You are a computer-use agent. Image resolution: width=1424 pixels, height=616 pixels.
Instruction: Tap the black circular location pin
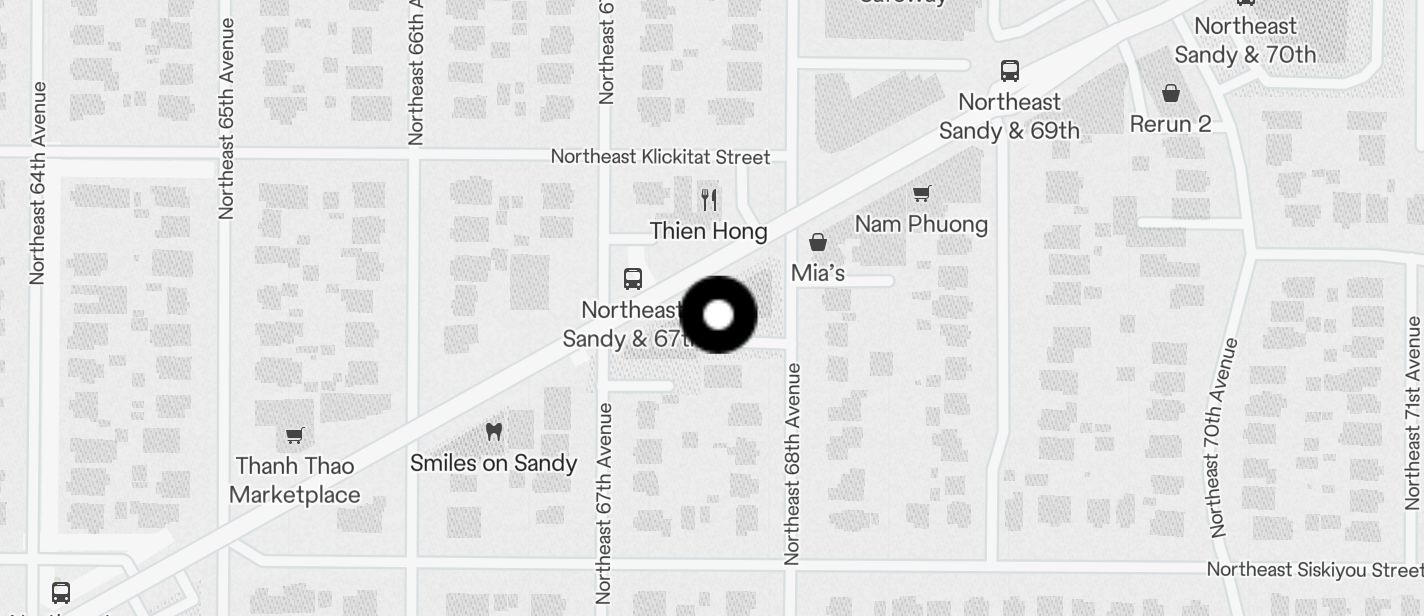click(718, 315)
